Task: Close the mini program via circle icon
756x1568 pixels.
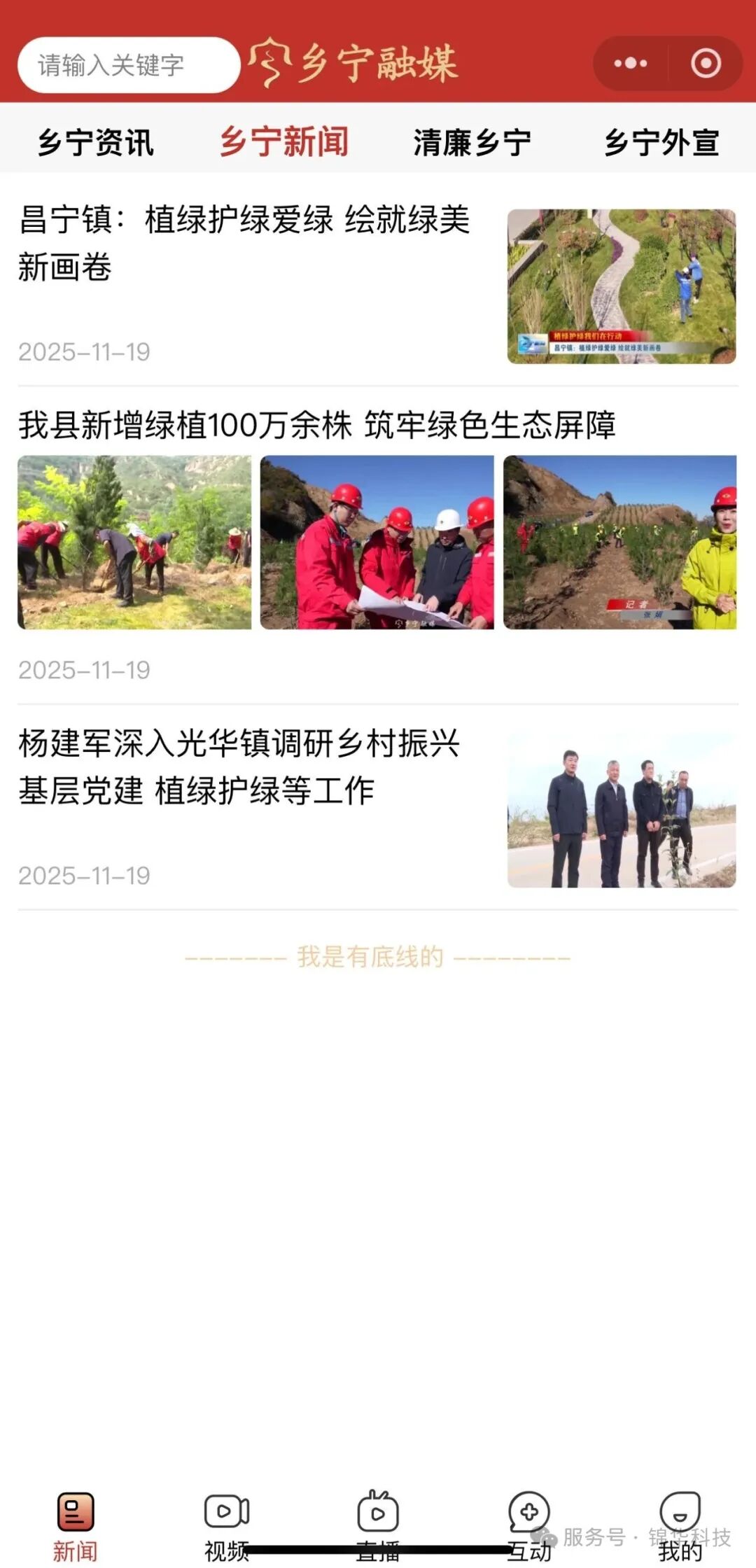Action: coord(706,64)
